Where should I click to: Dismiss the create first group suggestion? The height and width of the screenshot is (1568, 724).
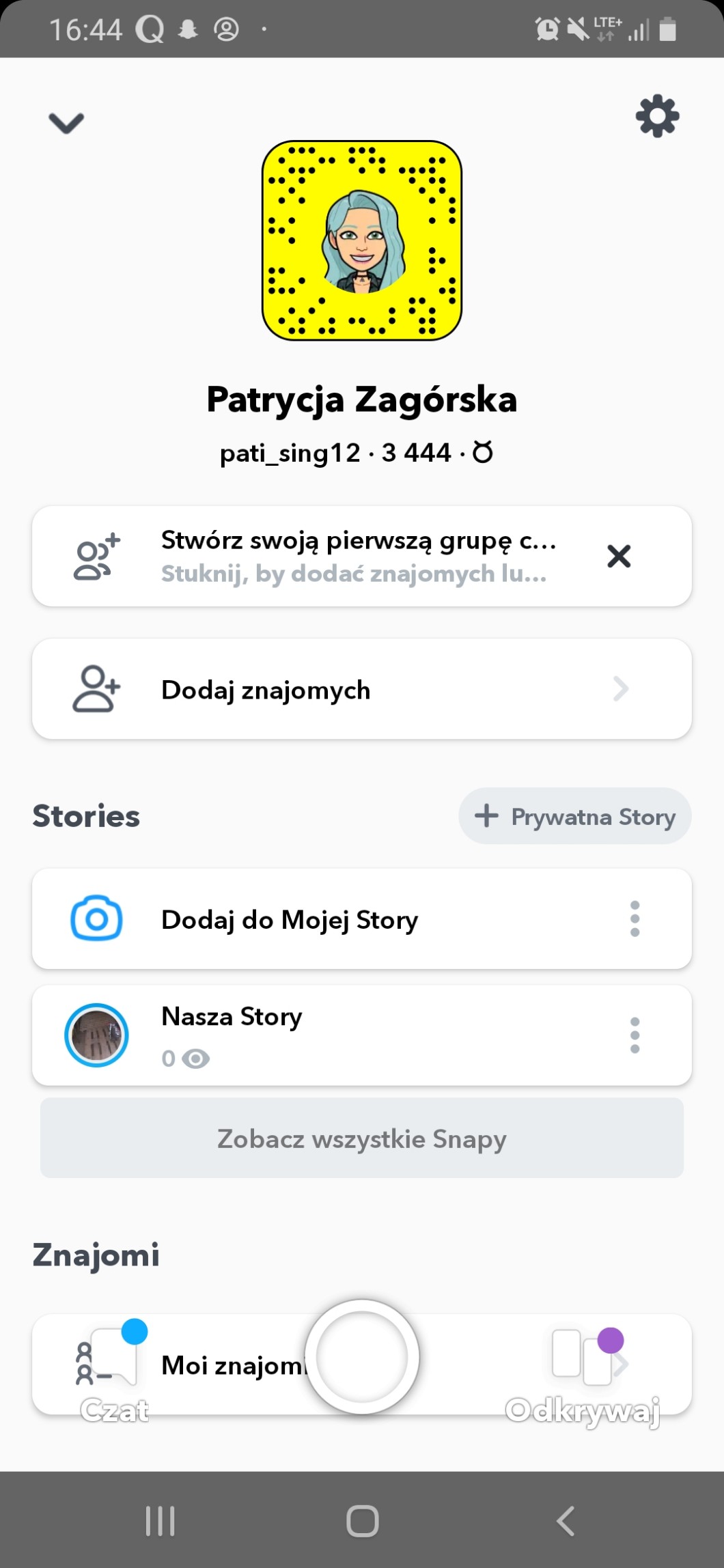tap(619, 557)
